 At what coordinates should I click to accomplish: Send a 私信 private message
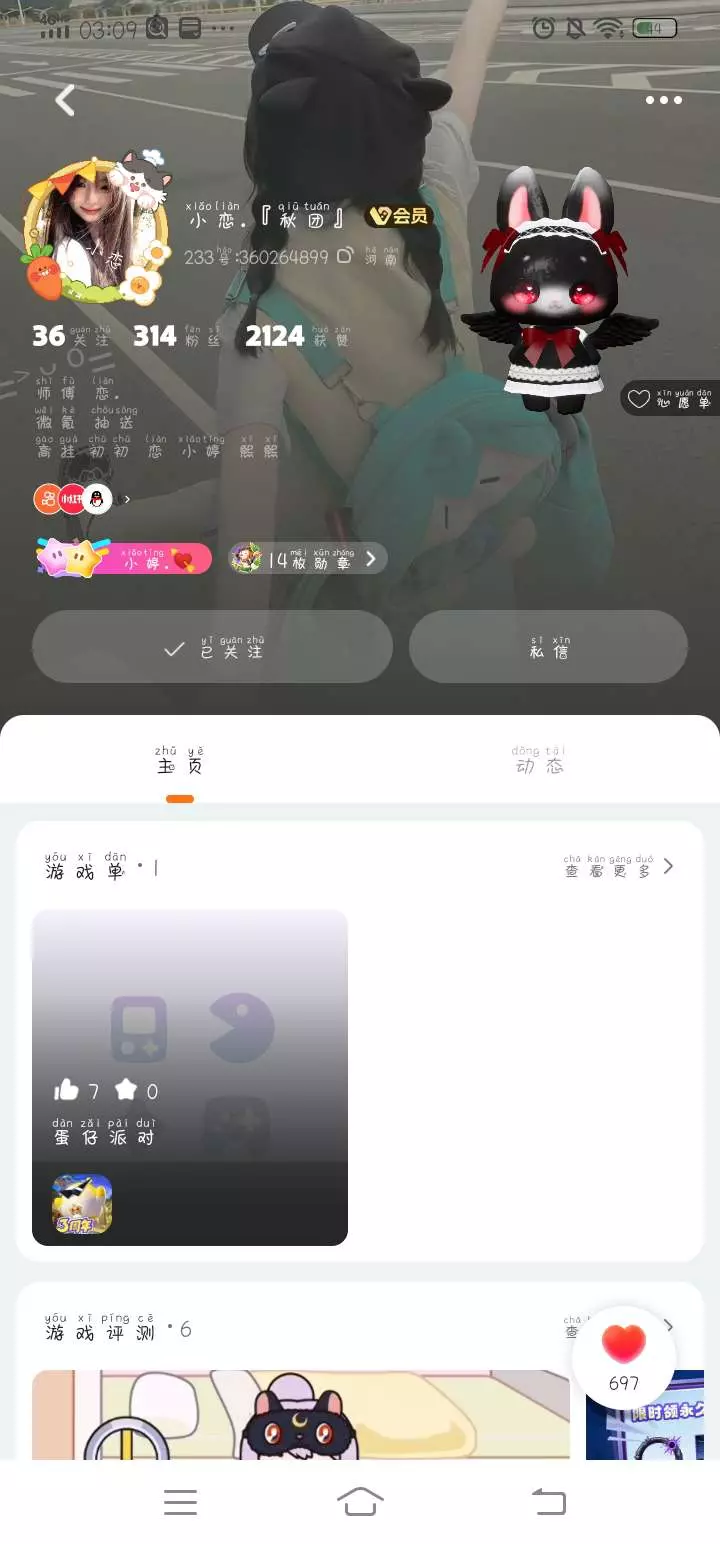click(549, 647)
